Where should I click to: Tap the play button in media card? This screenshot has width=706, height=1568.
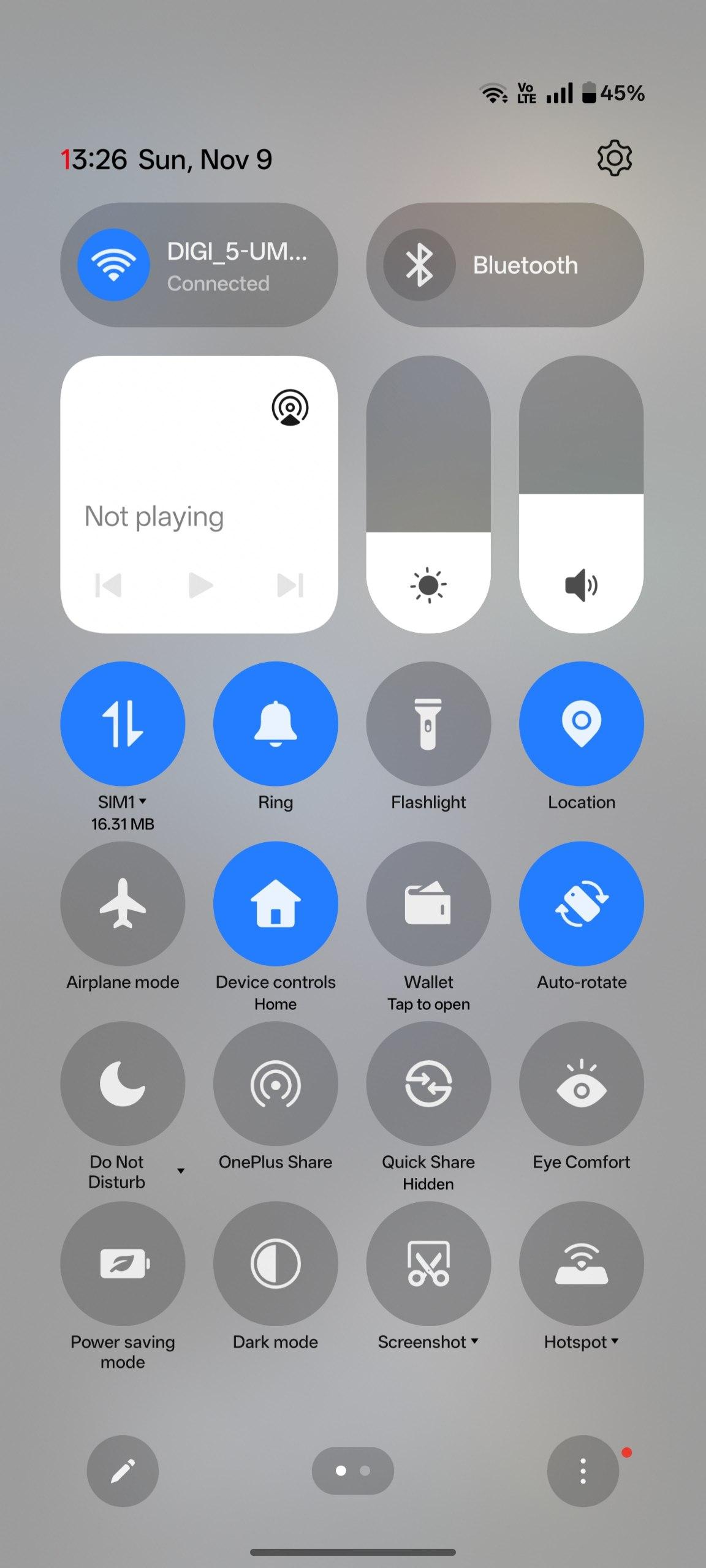pos(200,585)
